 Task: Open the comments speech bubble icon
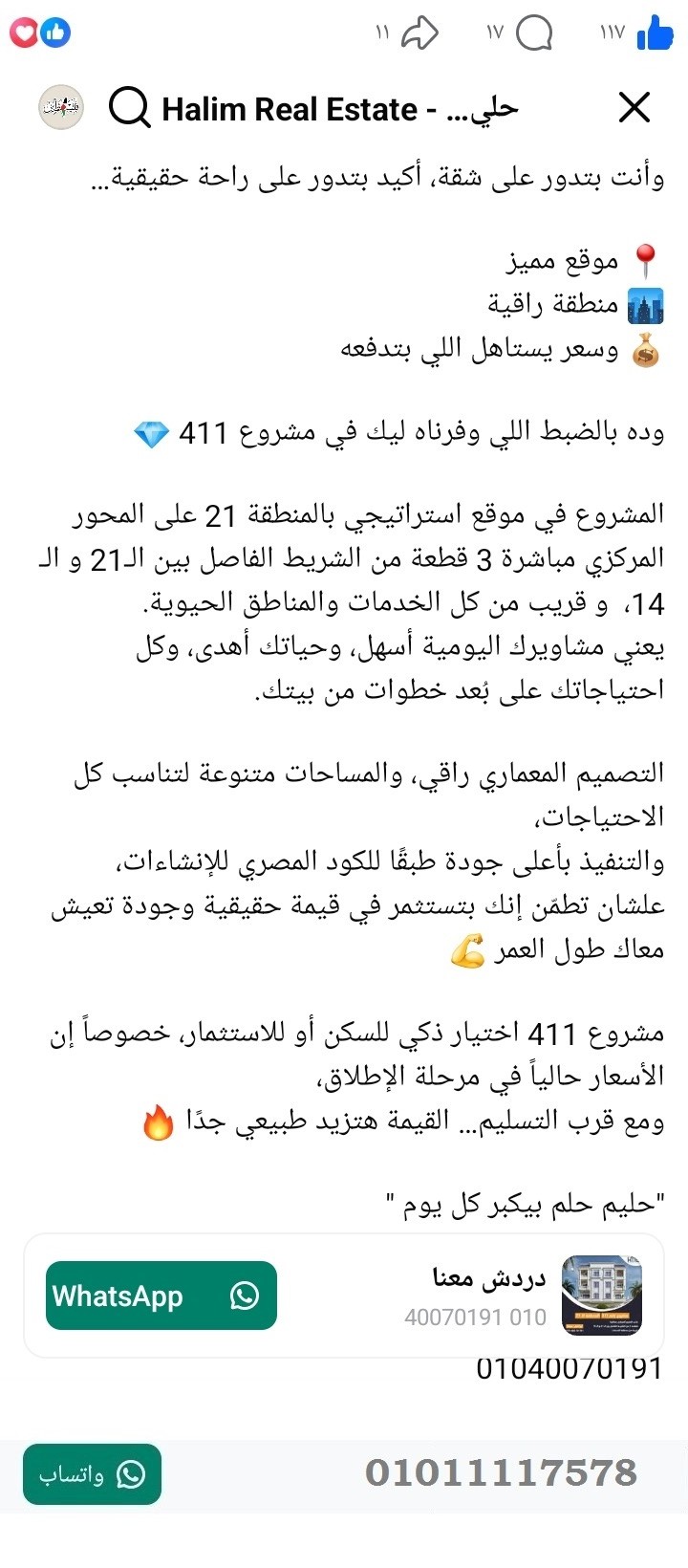coord(537,32)
